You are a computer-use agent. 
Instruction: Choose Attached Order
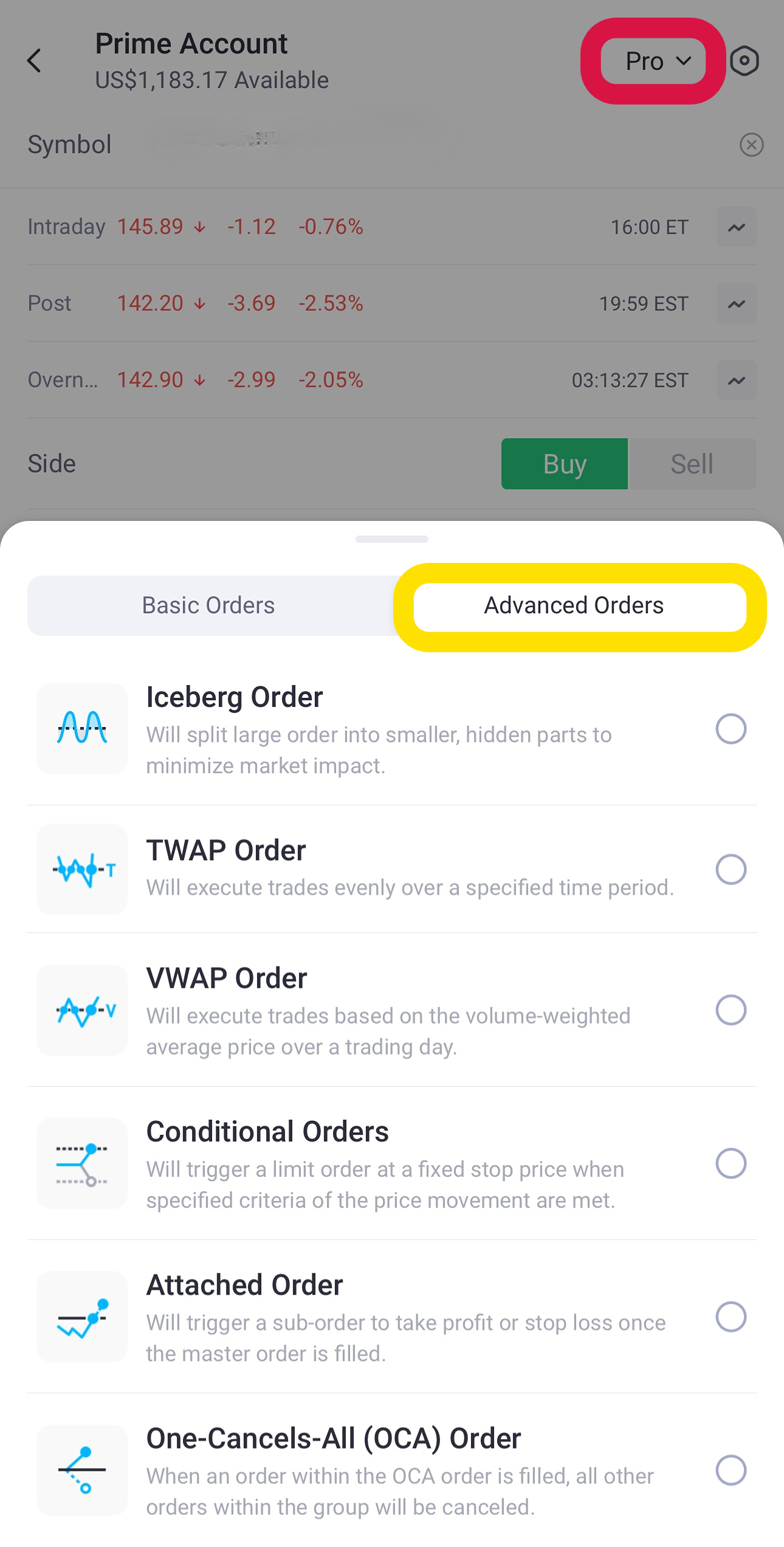[392, 1317]
